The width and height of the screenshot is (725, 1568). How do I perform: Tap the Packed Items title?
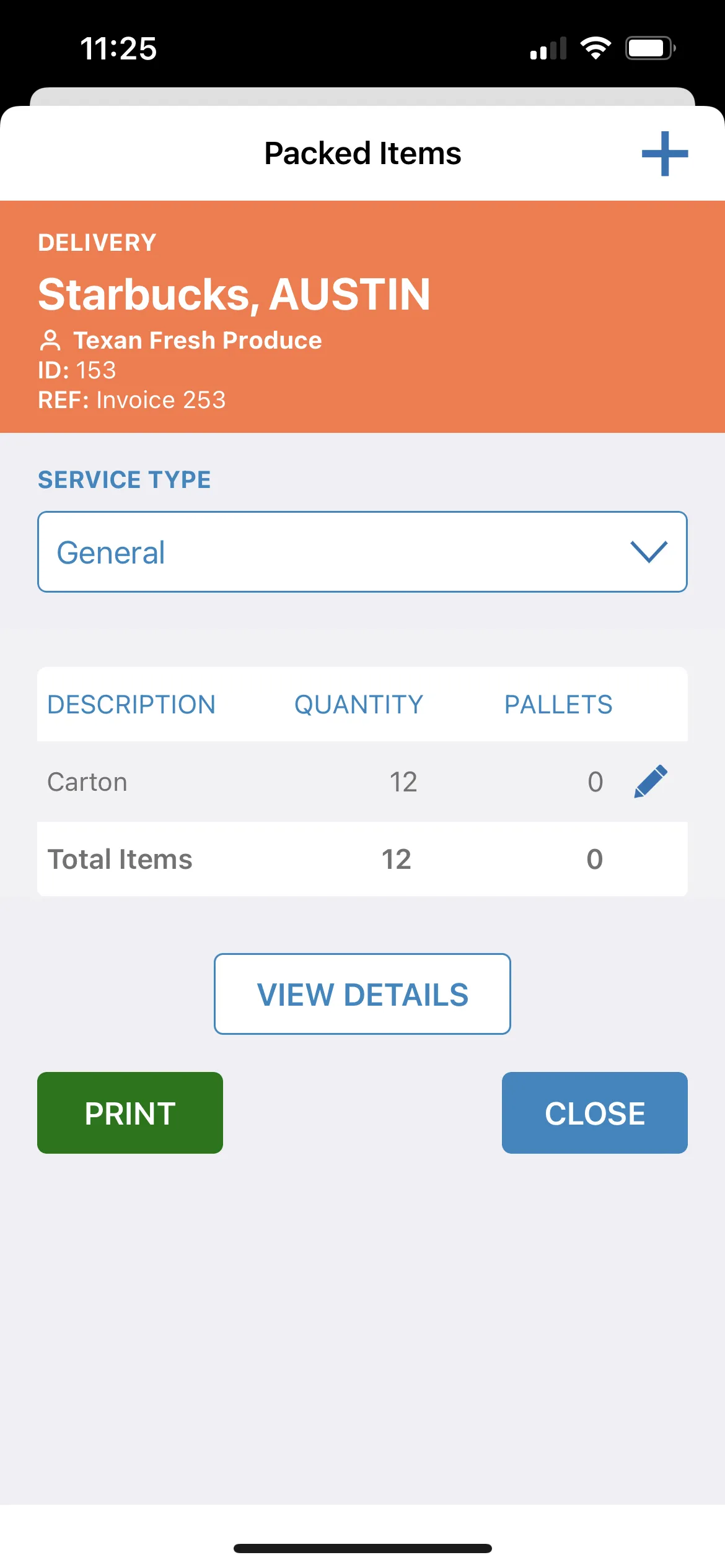(362, 154)
